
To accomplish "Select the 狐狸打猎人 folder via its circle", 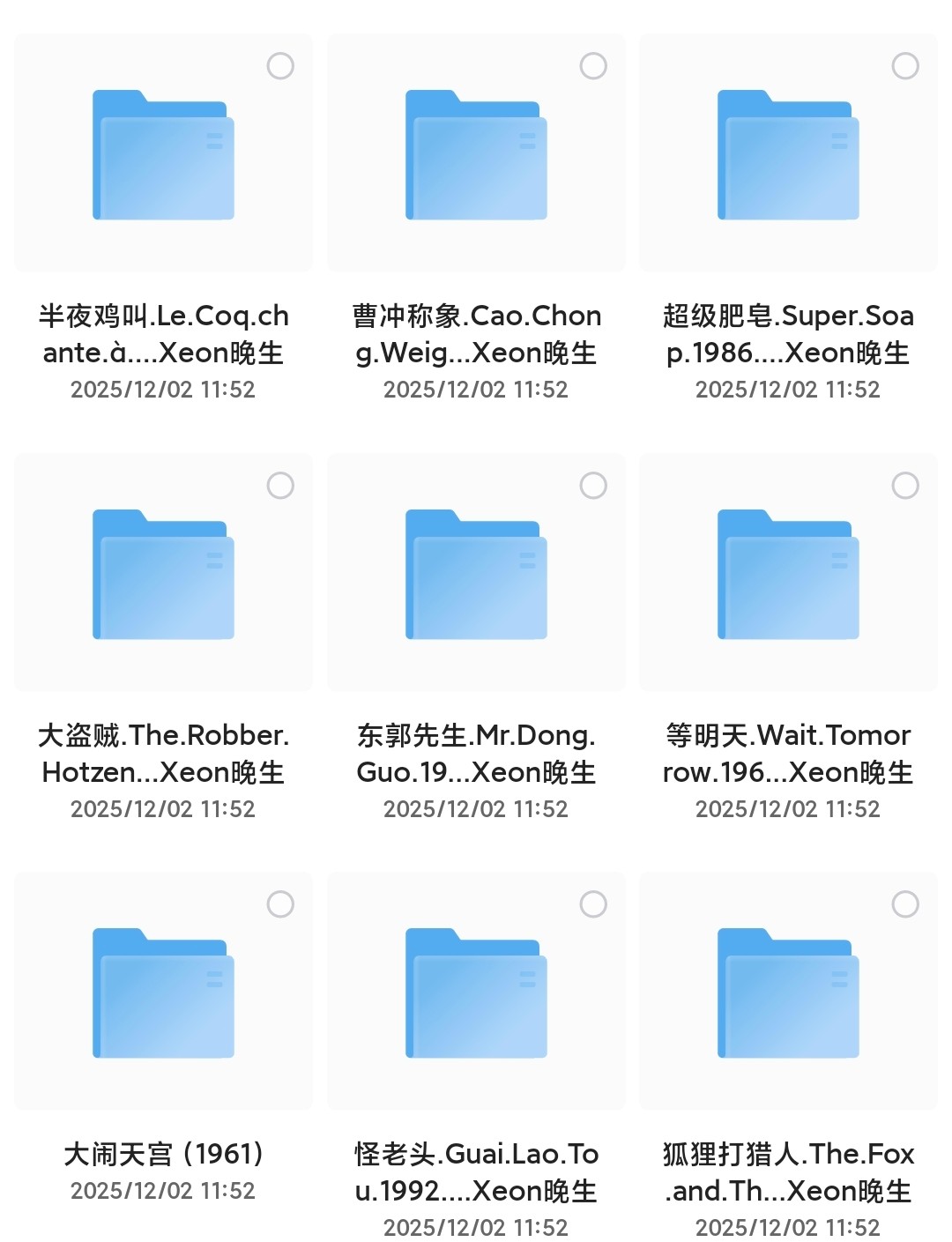I will 905,904.
